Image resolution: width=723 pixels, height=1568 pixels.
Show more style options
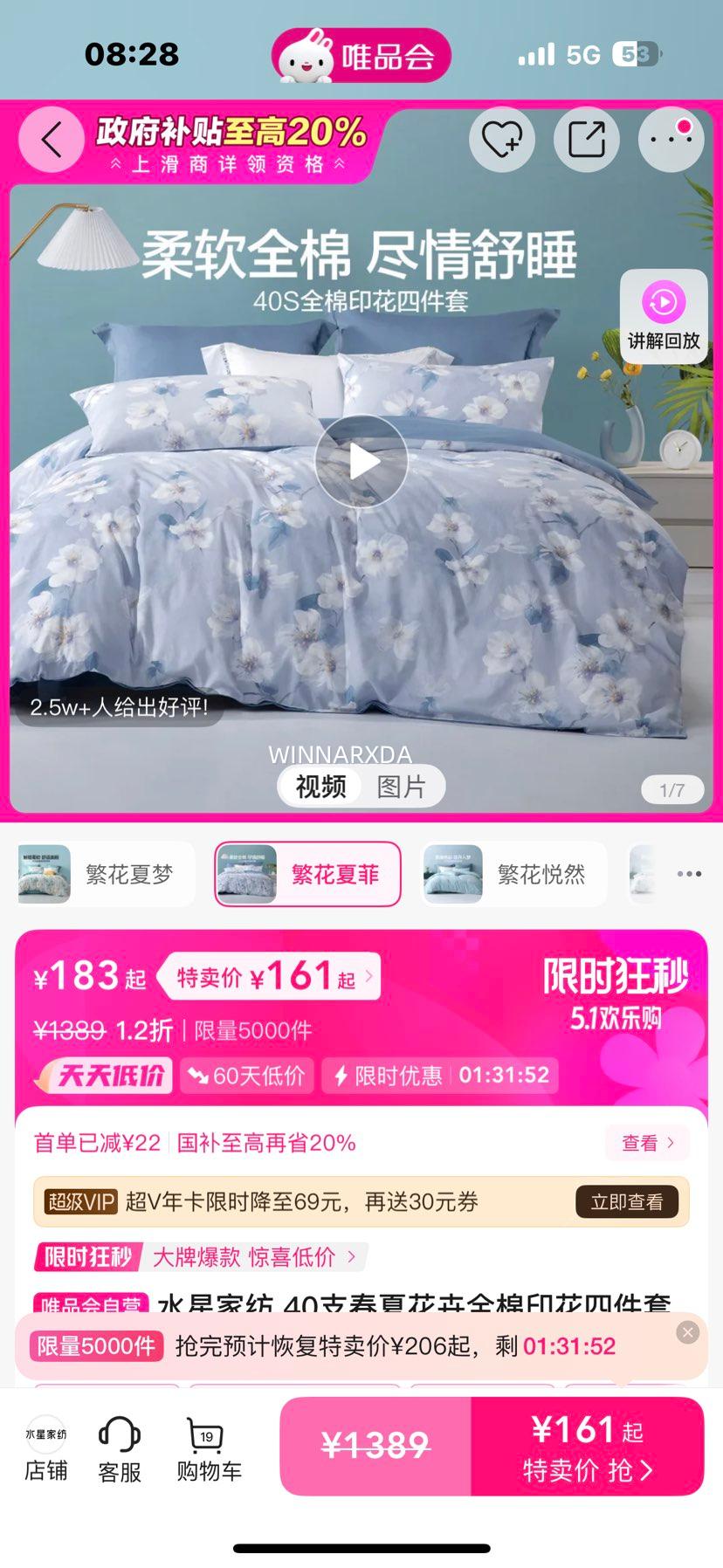tap(689, 874)
